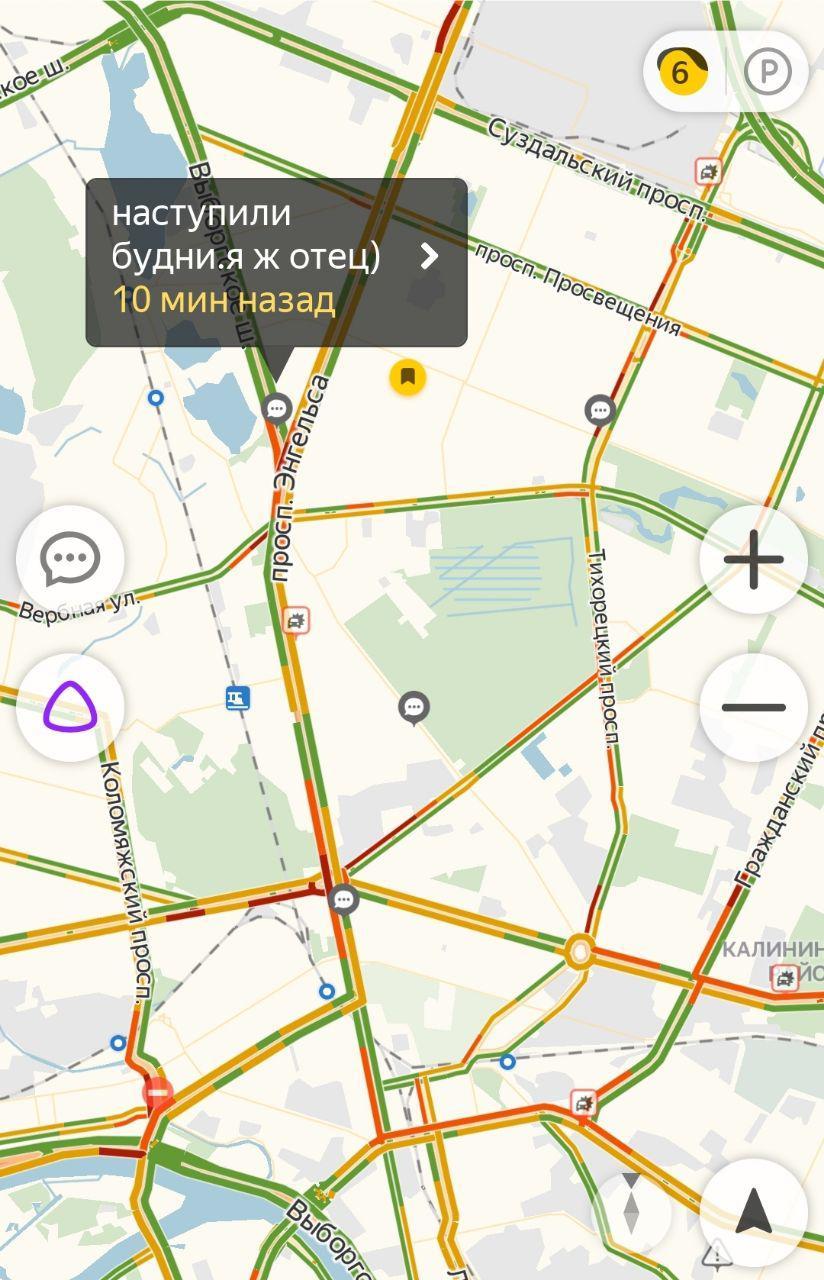Open road comment near Тихорецкий просп.

600,409
